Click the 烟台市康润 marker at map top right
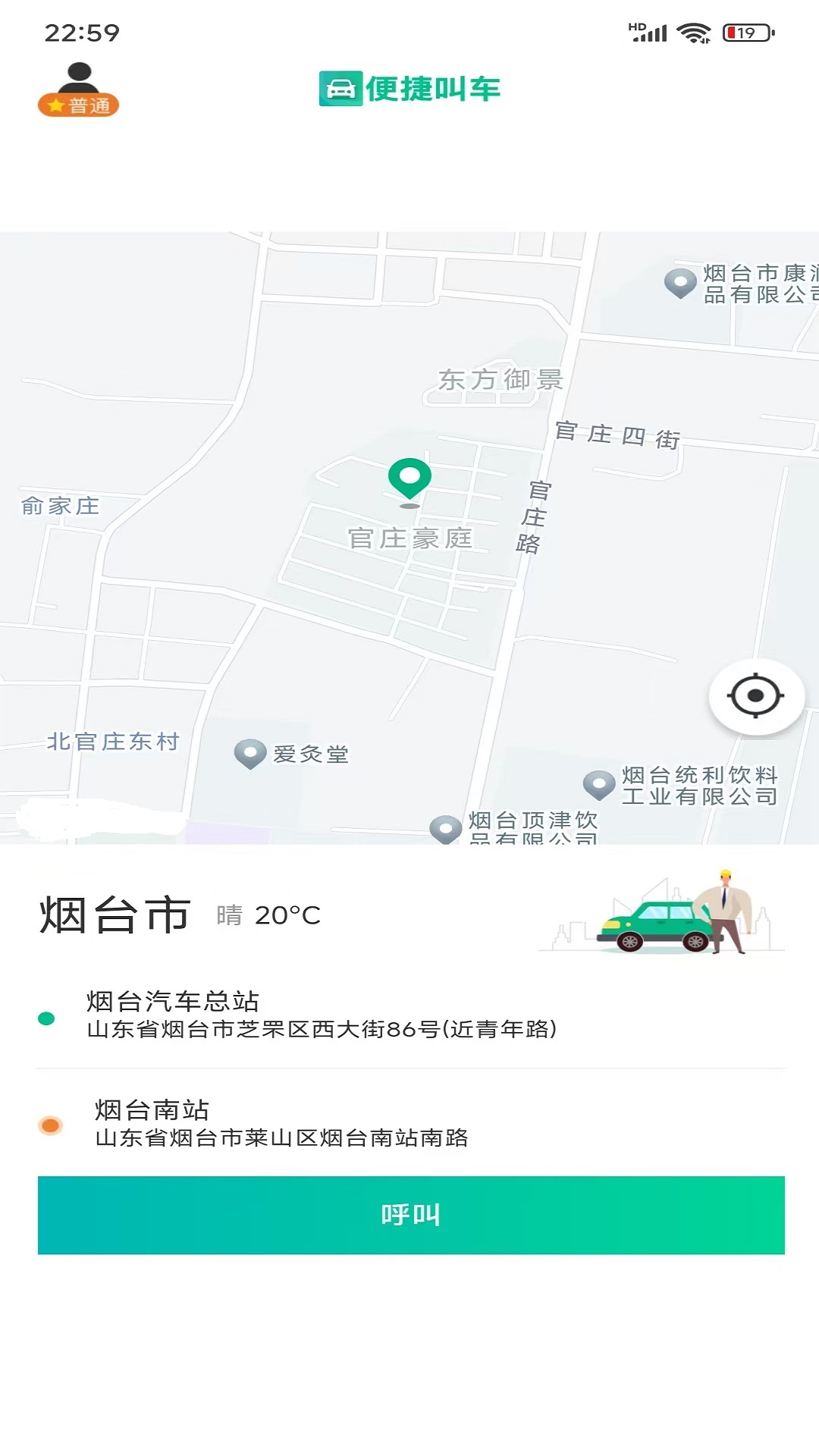Image resolution: width=819 pixels, height=1456 pixels. coord(680,284)
